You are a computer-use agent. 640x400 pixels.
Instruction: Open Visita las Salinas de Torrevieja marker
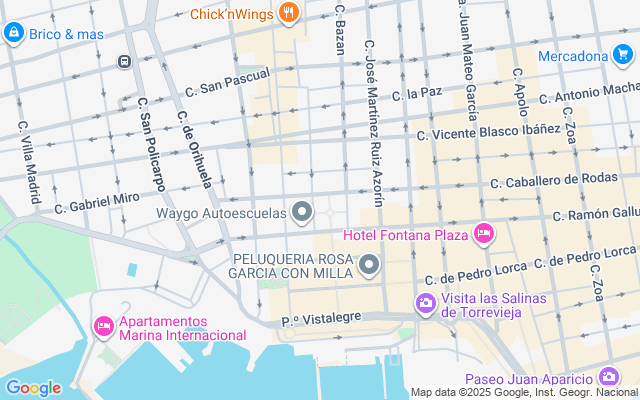426,304
